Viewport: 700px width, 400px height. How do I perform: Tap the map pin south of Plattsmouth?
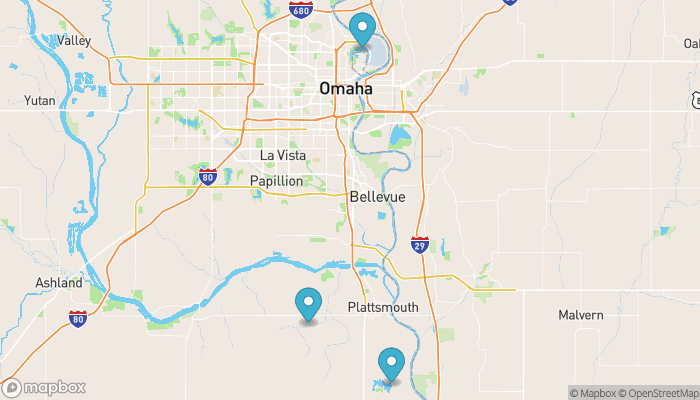pyautogui.click(x=391, y=364)
